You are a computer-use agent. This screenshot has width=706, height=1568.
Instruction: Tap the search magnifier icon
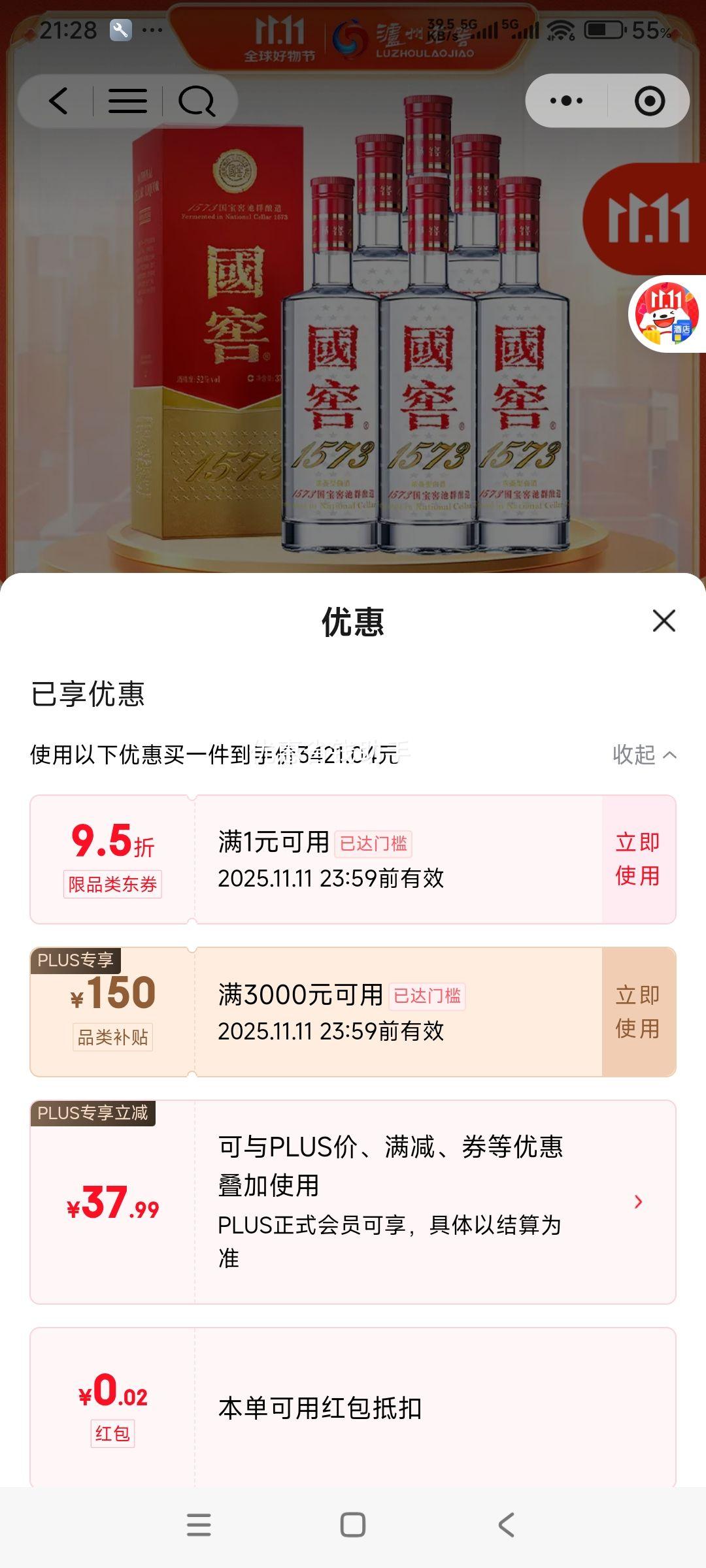tap(196, 101)
